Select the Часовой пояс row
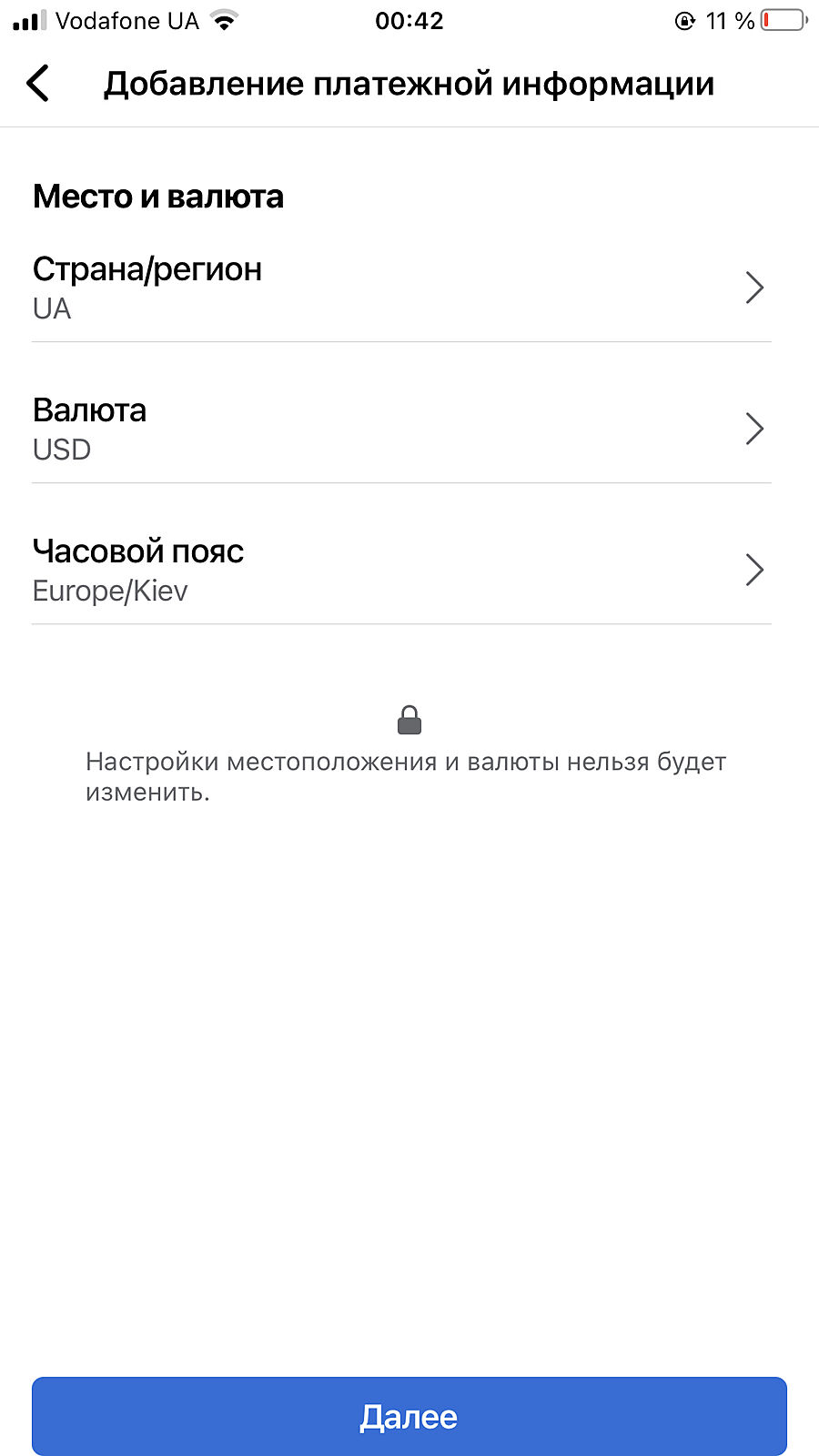 (x=400, y=570)
